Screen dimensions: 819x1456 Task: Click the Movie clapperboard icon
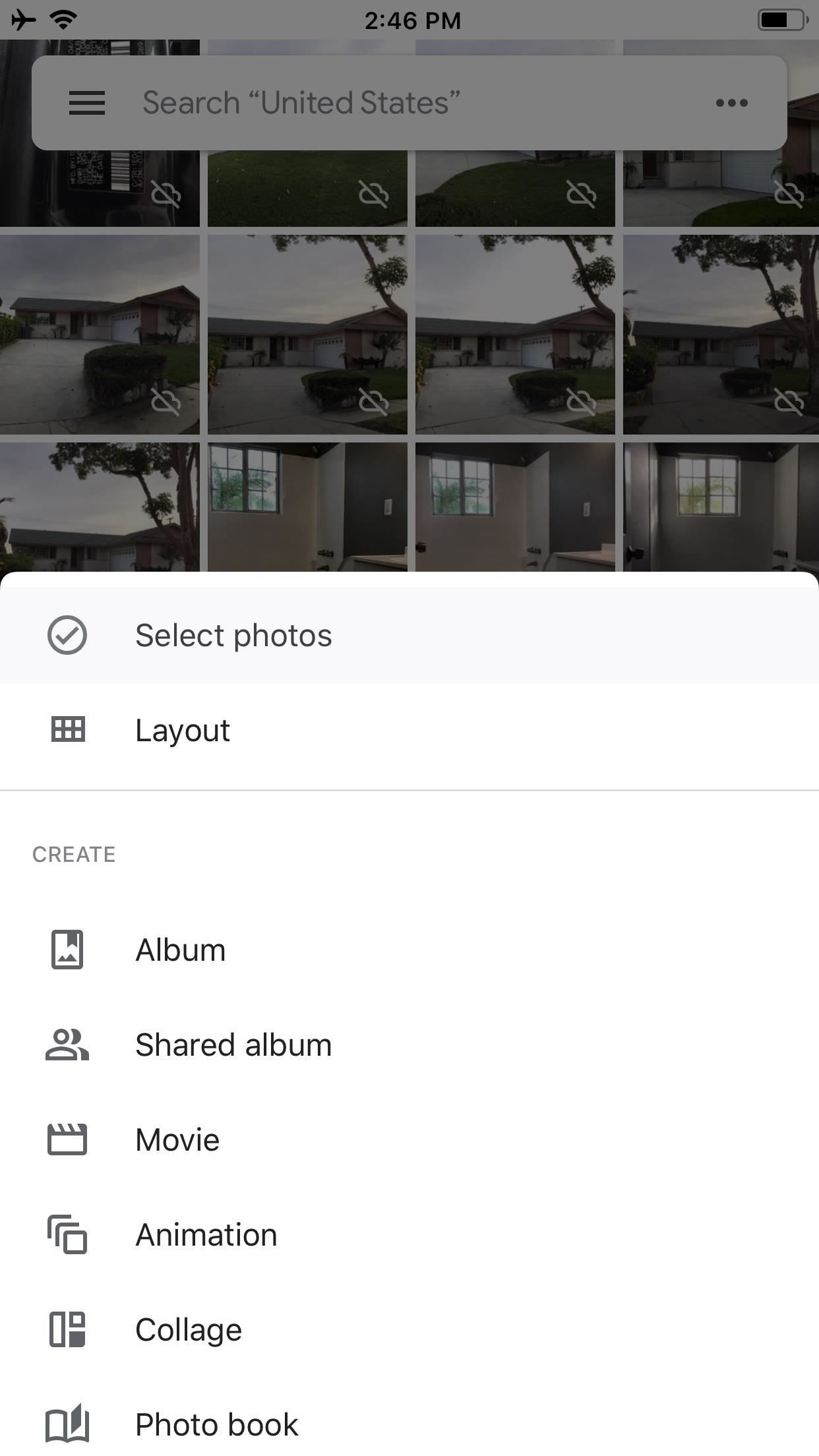pyautogui.click(x=68, y=1139)
